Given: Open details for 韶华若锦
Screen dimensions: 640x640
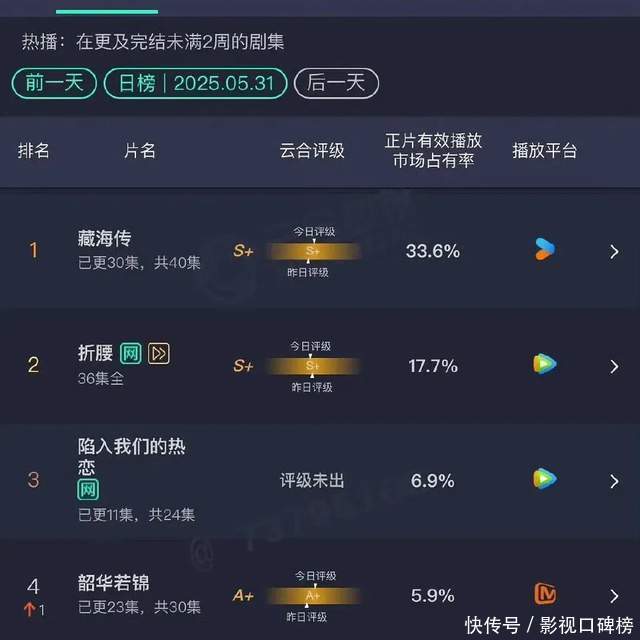Looking at the screenshot, I should click(614, 596).
